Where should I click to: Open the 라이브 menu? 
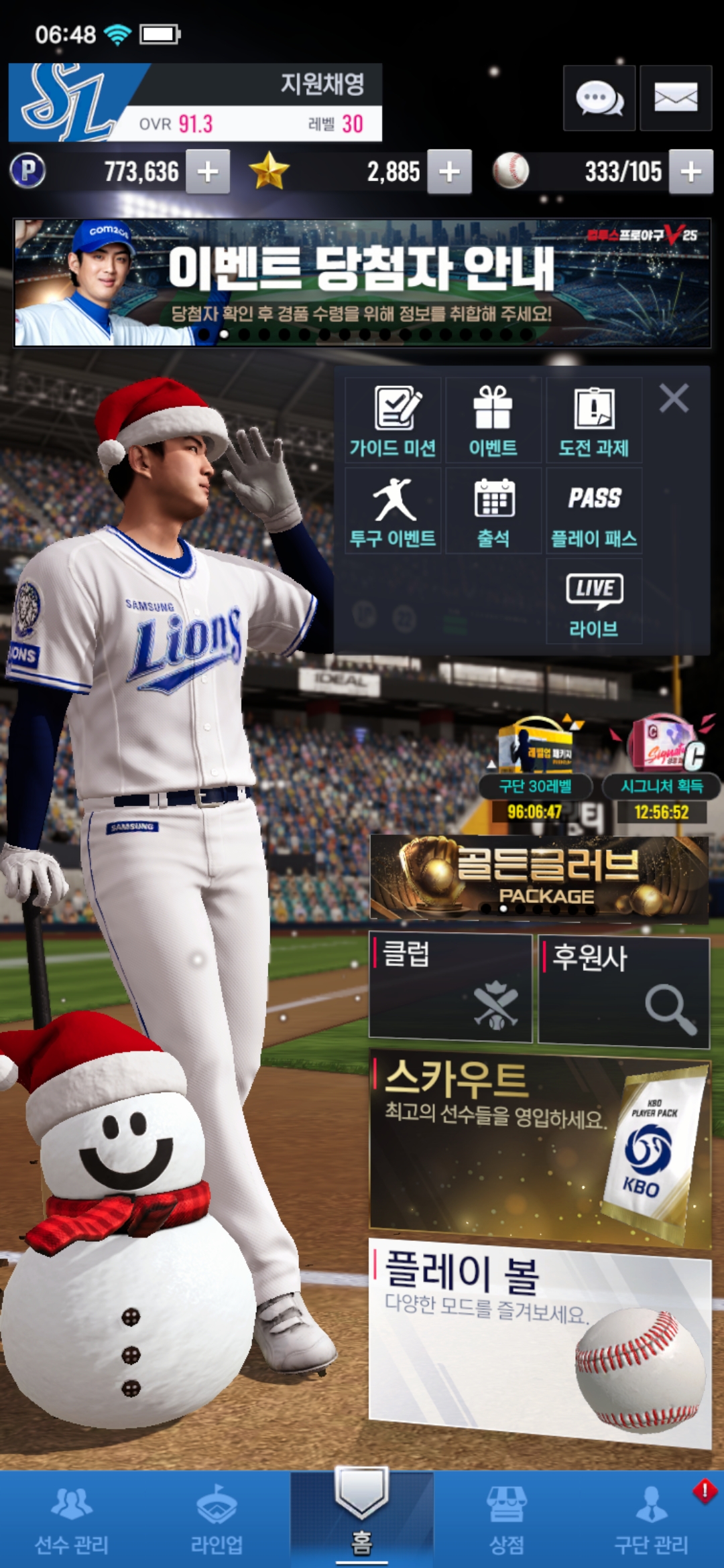594,602
